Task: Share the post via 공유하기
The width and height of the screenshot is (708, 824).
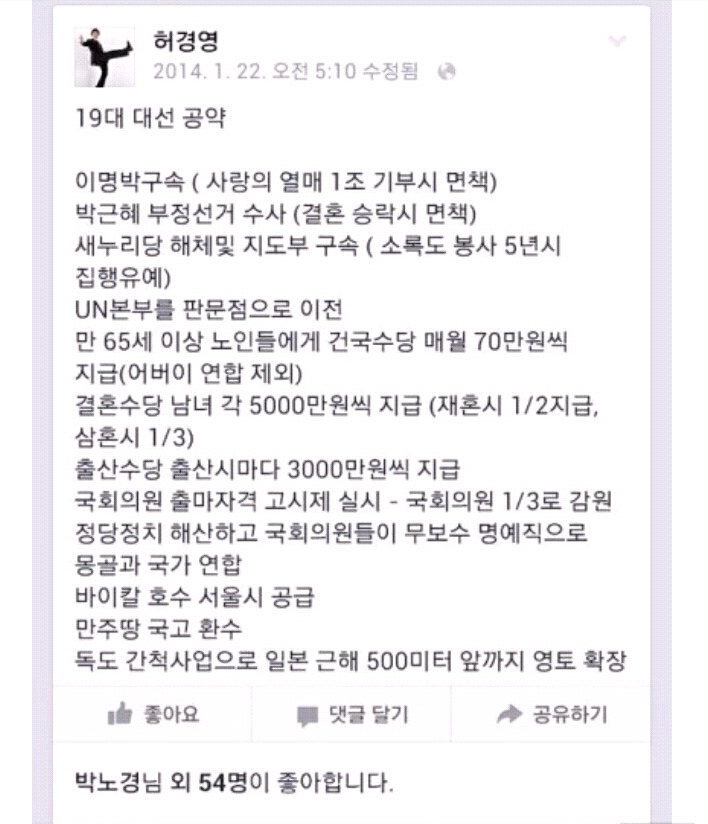Action: pyautogui.click(x=552, y=715)
